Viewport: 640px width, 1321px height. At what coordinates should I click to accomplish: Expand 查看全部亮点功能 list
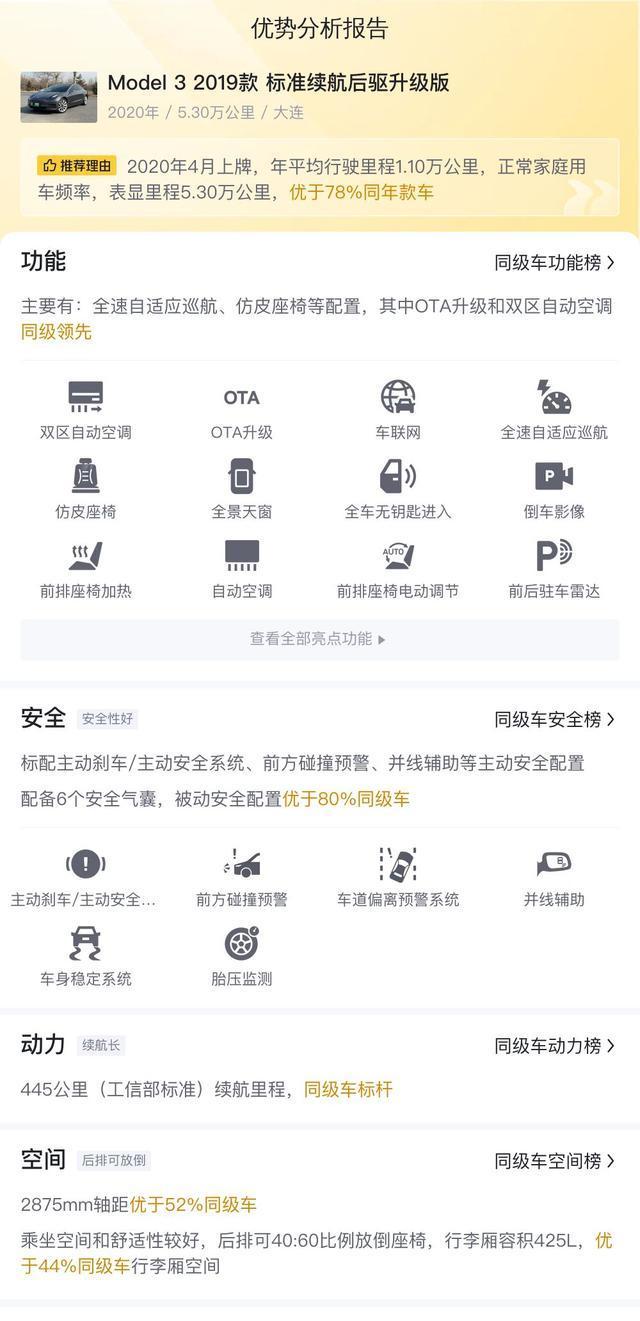click(320, 639)
